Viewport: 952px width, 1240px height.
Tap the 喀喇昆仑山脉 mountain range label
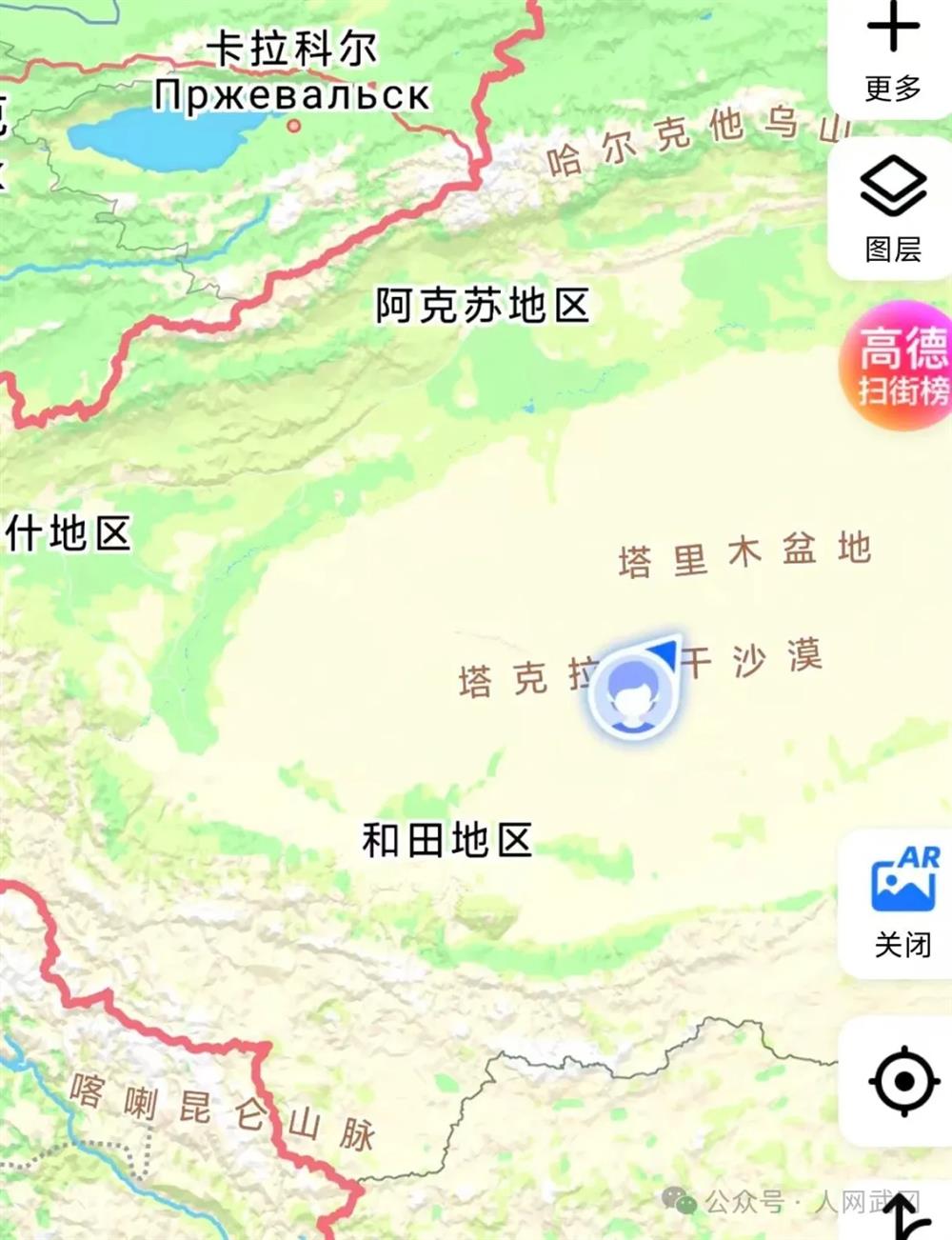225,1119
